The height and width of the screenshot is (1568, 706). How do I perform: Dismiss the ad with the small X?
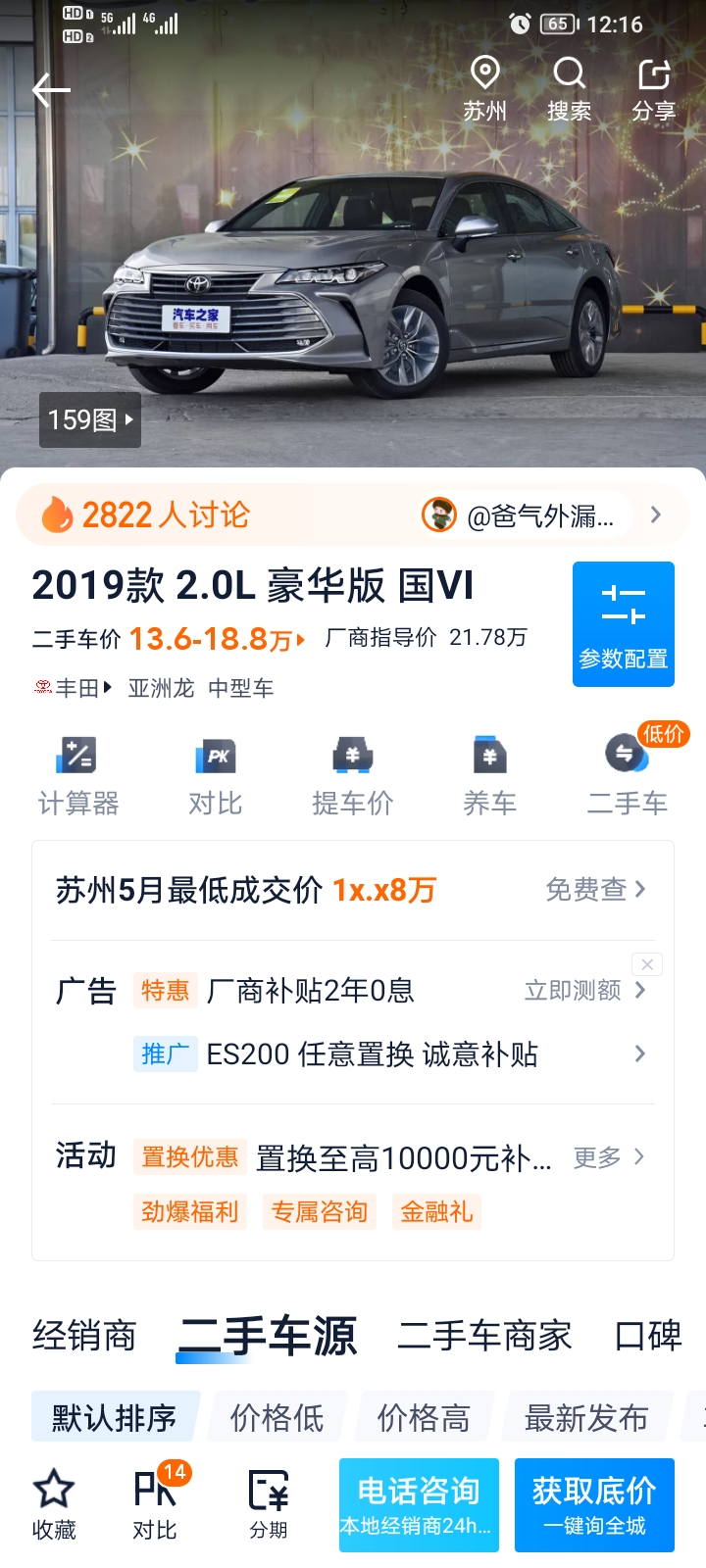[x=647, y=964]
